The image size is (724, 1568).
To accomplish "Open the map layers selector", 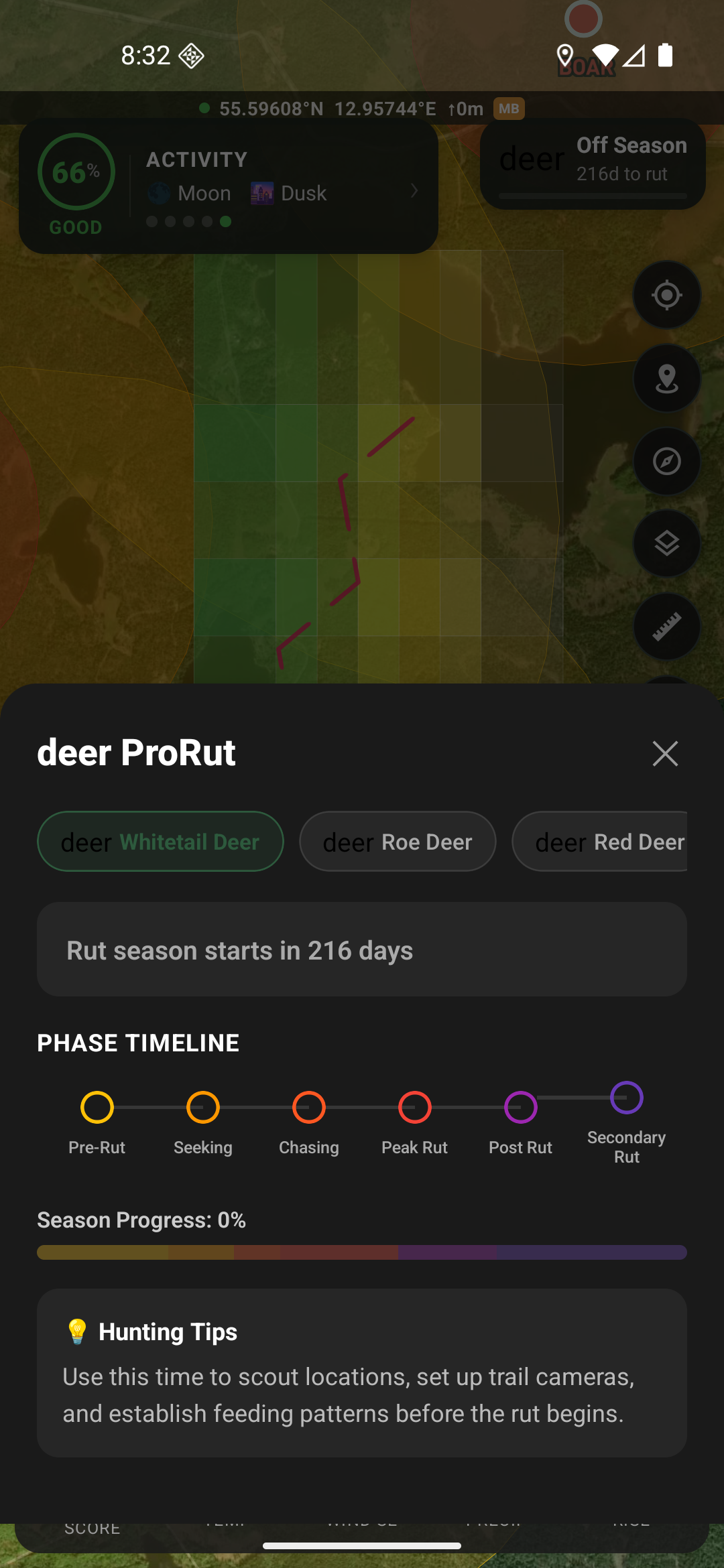I will coord(666,543).
